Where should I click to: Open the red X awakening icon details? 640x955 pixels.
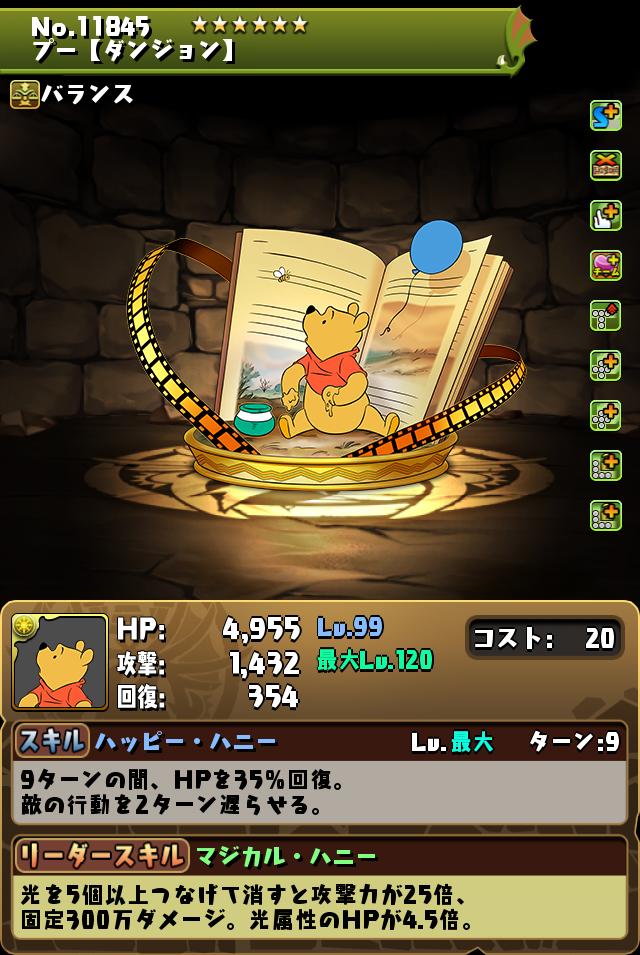[x=605, y=166]
